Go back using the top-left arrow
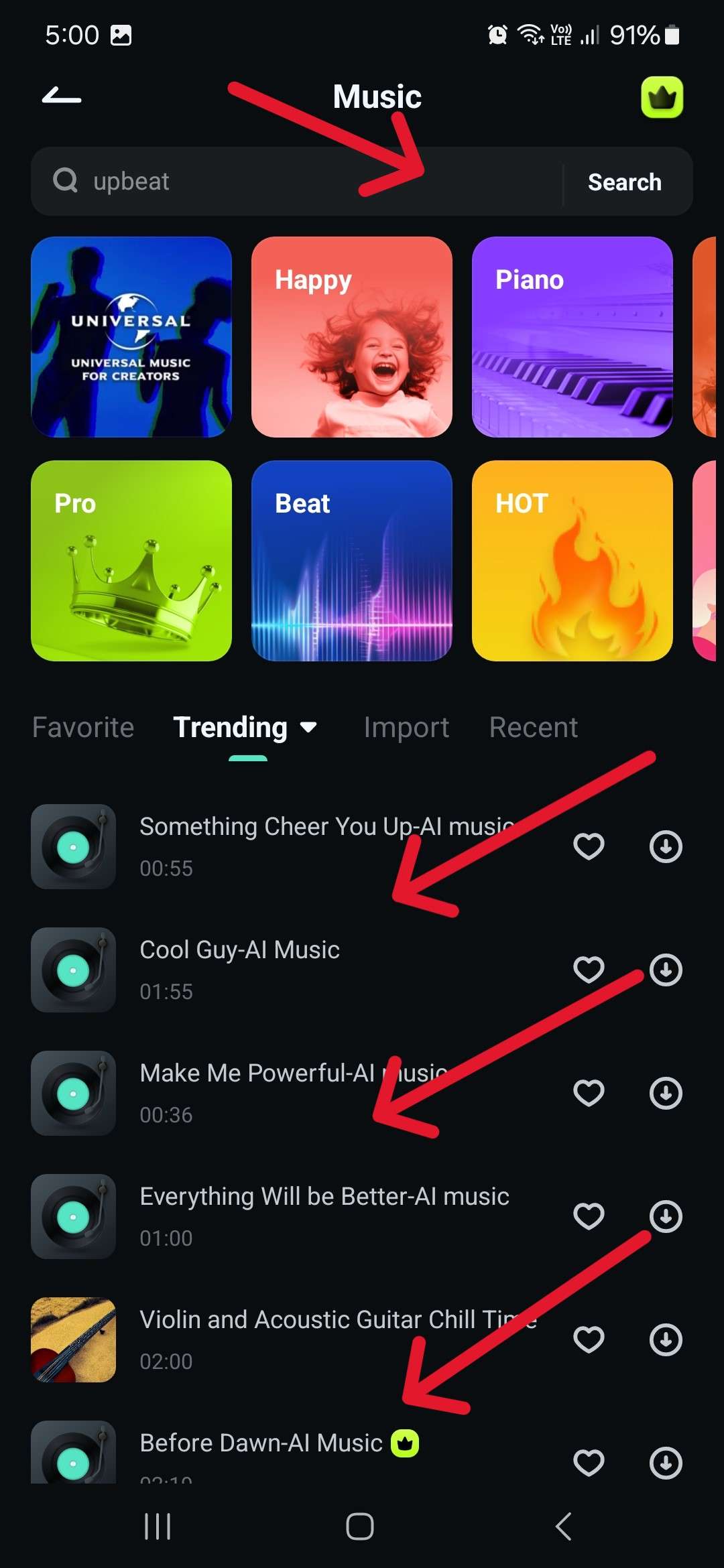 coord(62,97)
